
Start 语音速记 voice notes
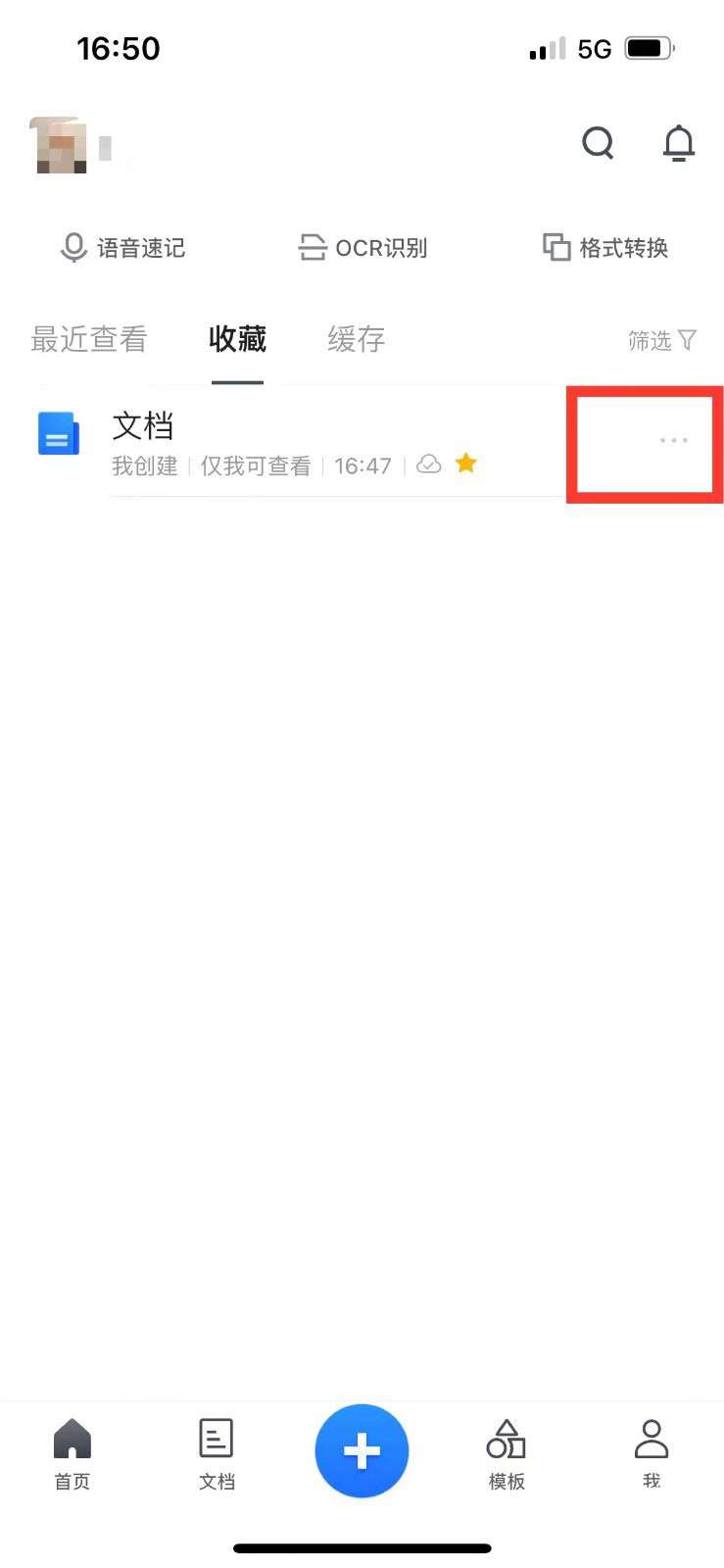pyautogui.click(x=123, y=248)
